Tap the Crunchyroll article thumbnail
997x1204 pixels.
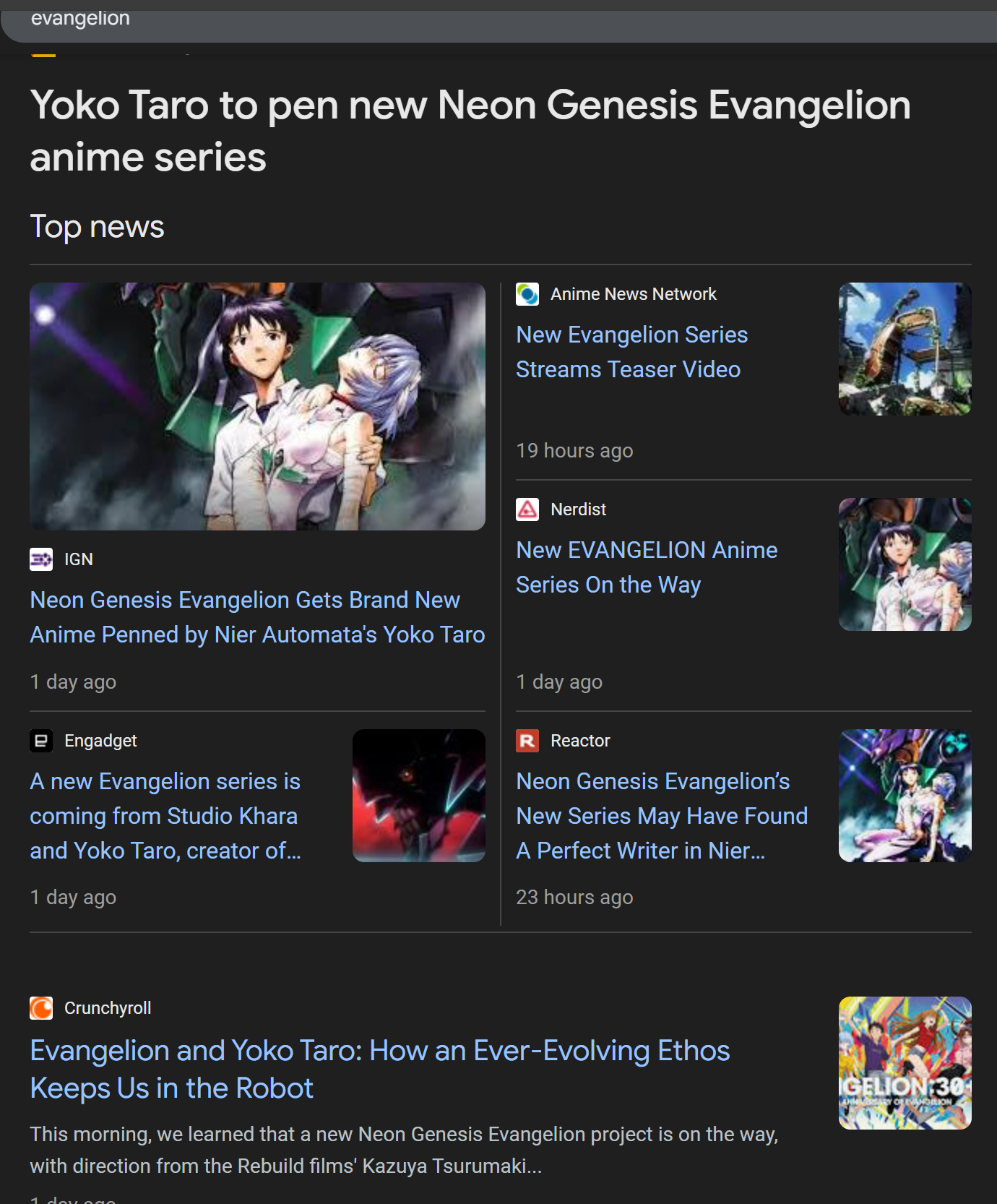coord(905,1063)
